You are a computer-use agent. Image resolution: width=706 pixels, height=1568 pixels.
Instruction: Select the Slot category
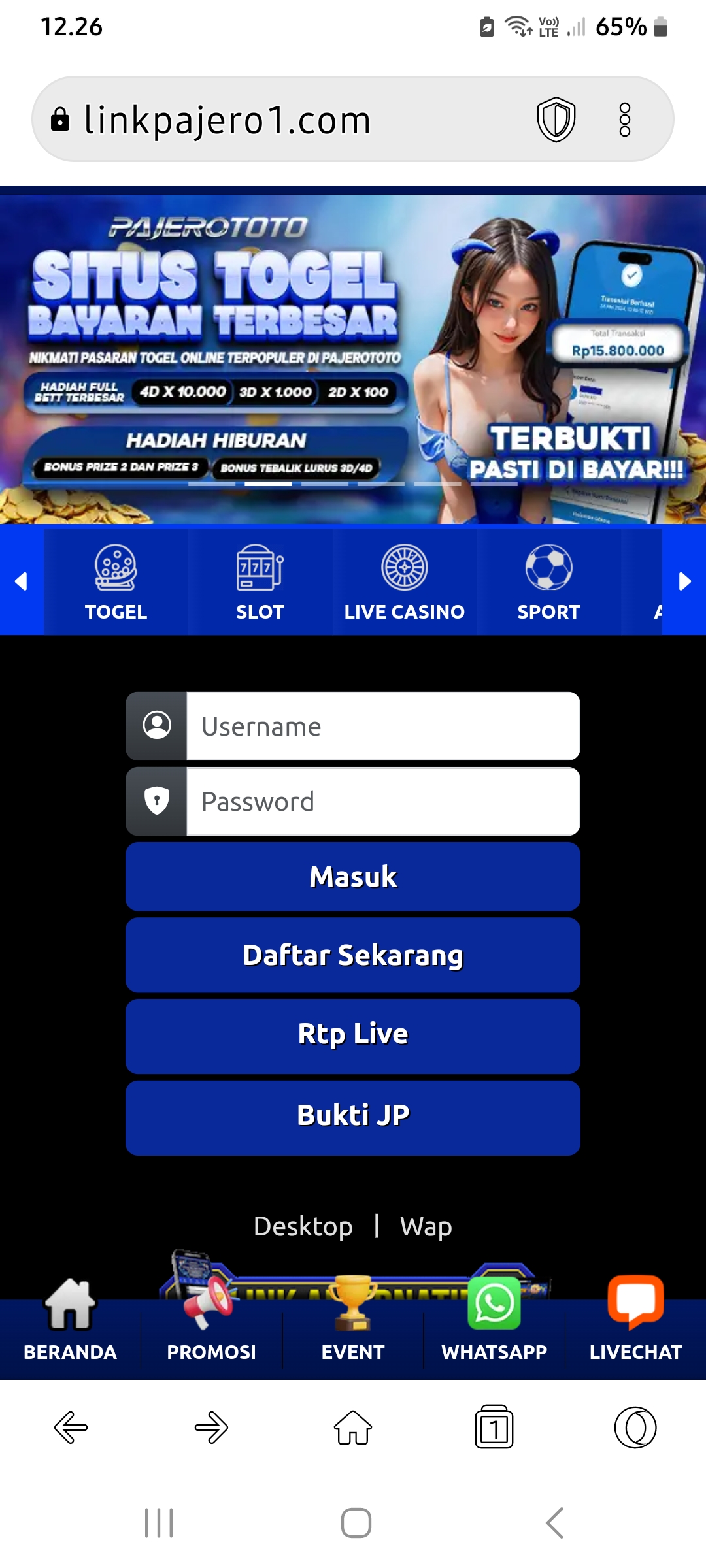point(260,582)
